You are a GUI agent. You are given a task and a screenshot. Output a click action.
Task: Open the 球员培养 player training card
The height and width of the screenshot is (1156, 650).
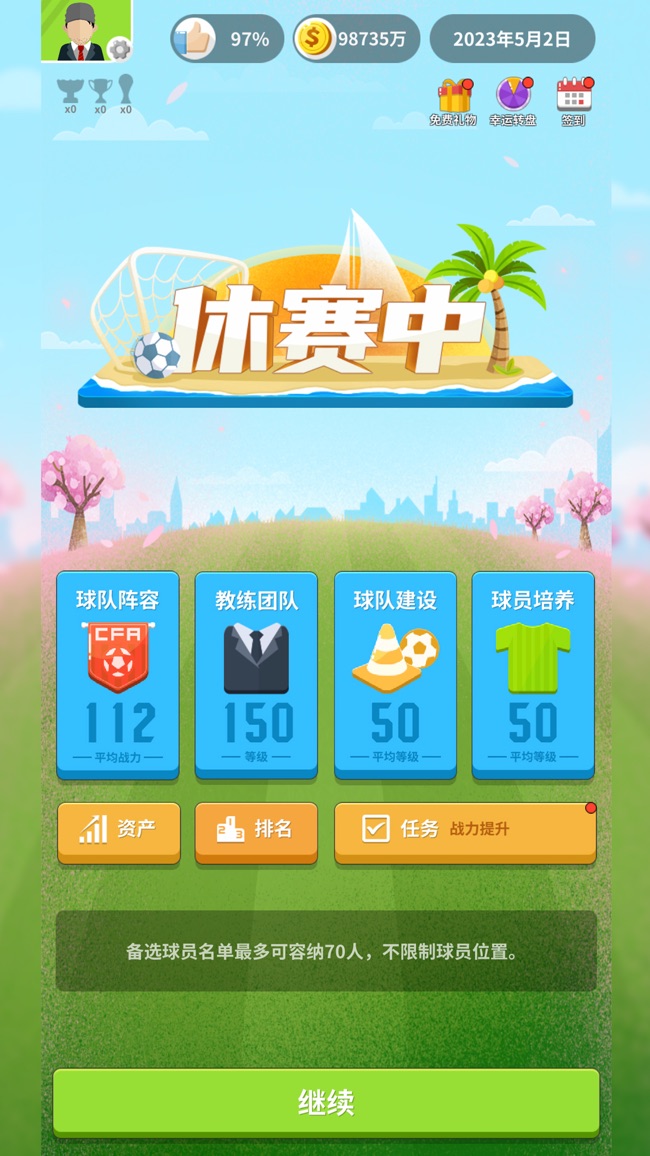click(533, 674)
